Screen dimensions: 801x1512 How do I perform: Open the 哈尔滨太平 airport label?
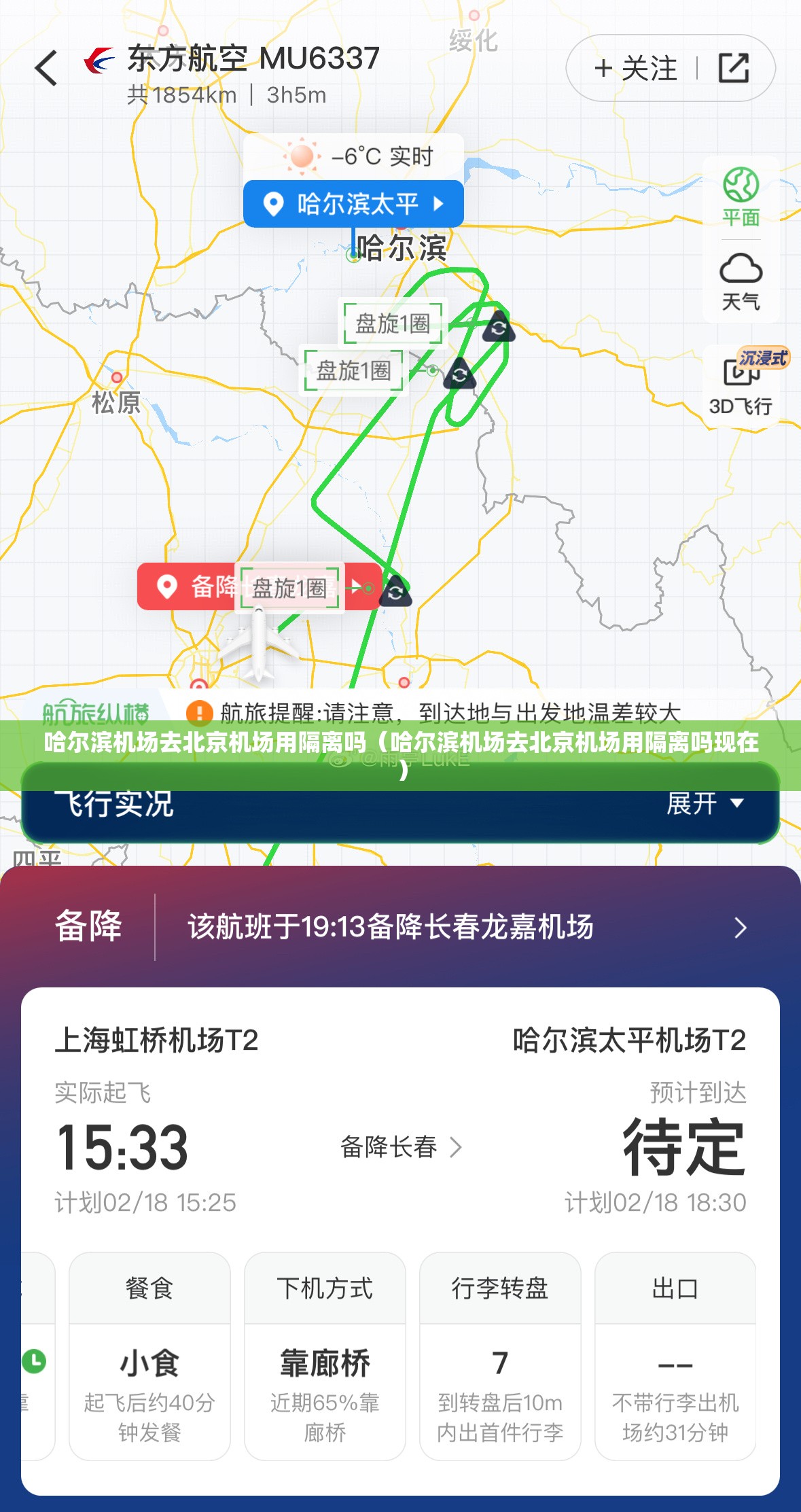353,203
